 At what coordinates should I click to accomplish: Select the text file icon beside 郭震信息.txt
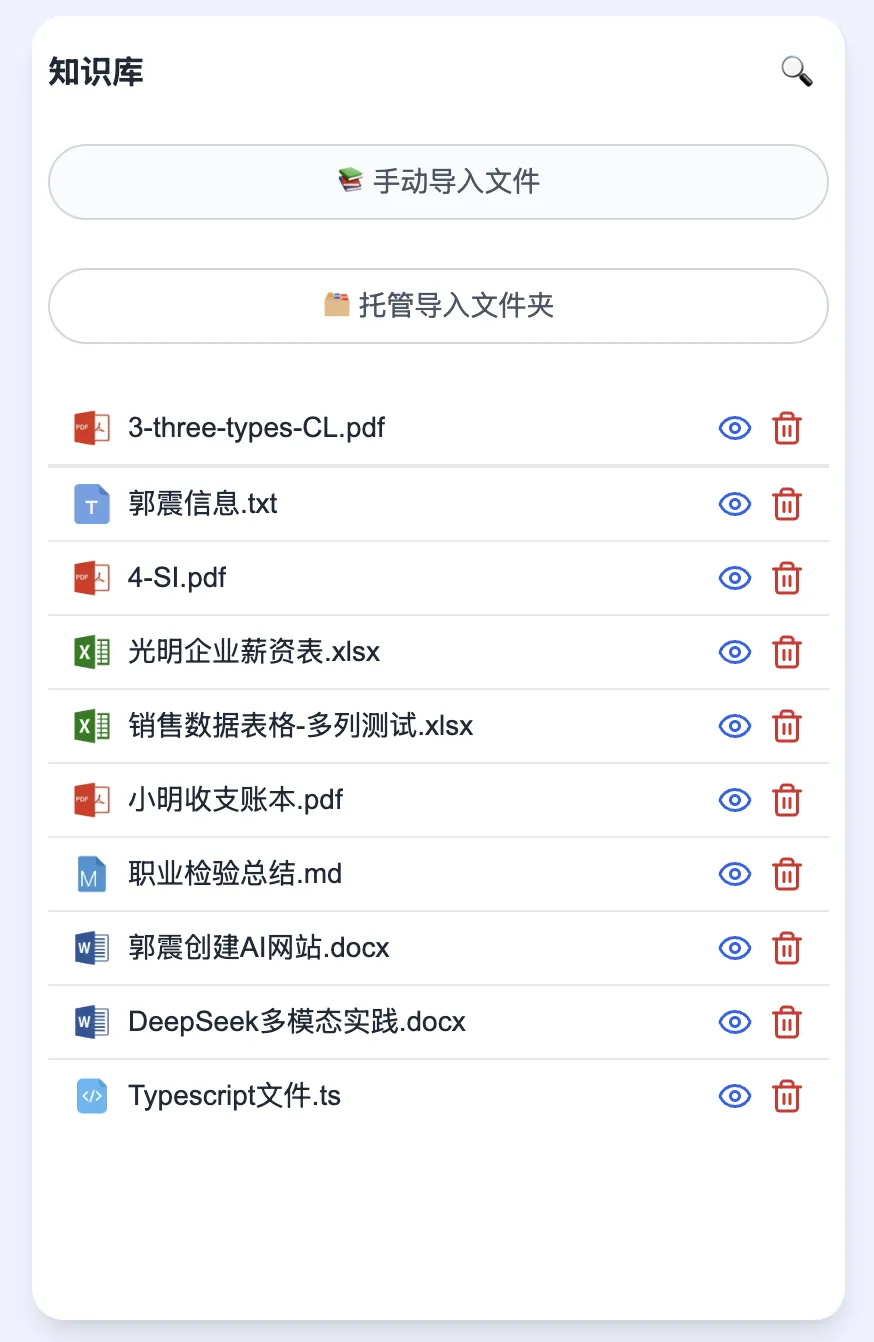point(90,504)
